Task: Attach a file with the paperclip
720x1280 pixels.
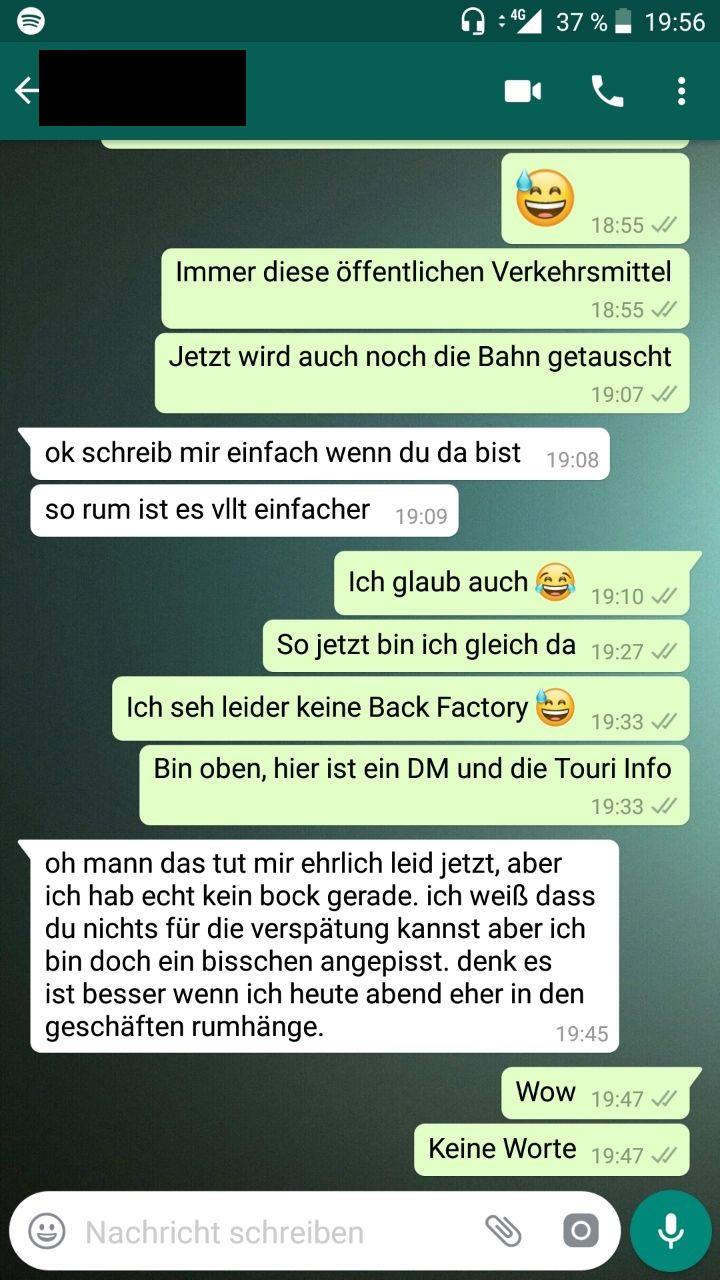Action: 503,1231
